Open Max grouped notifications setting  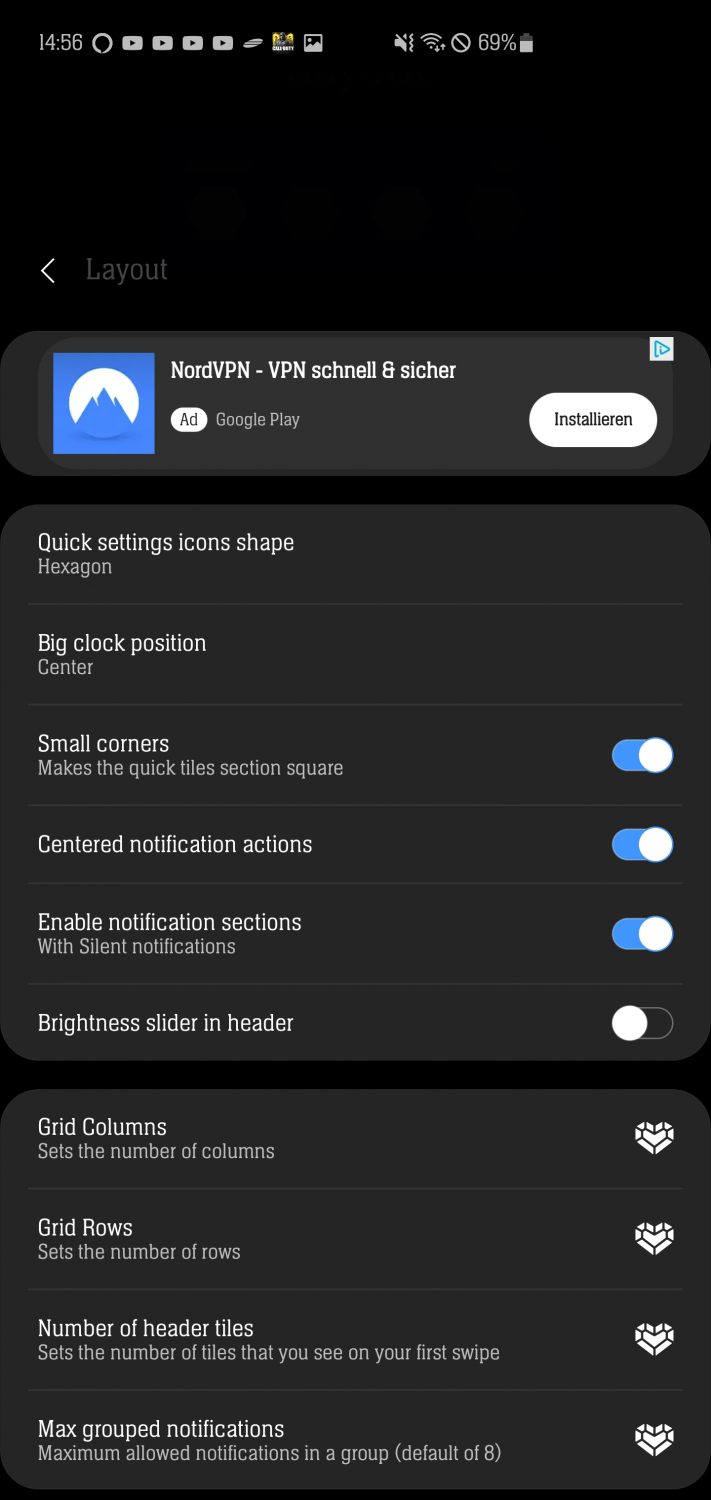355,1440
